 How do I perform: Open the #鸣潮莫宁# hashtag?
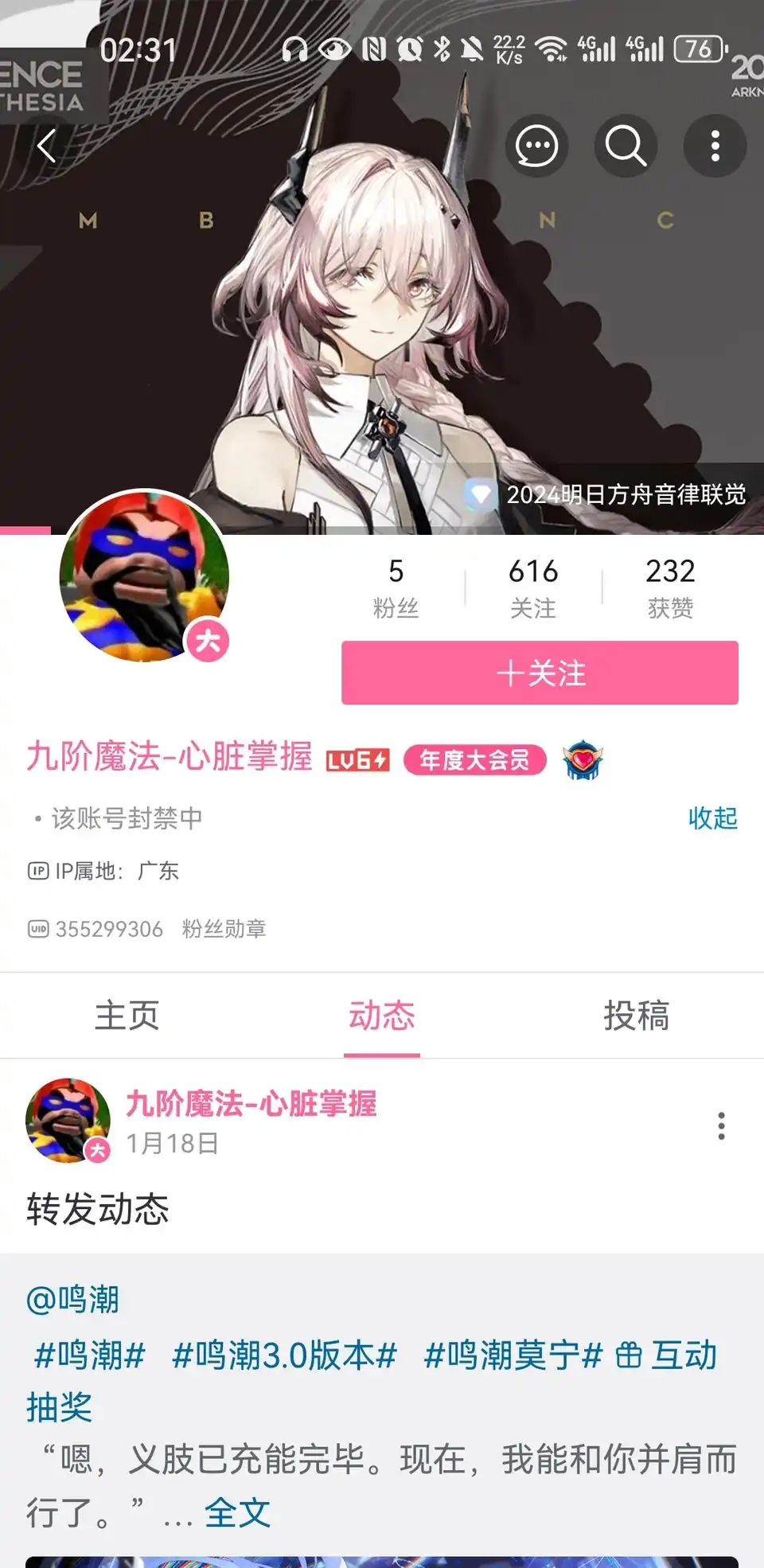(513, 1355)
